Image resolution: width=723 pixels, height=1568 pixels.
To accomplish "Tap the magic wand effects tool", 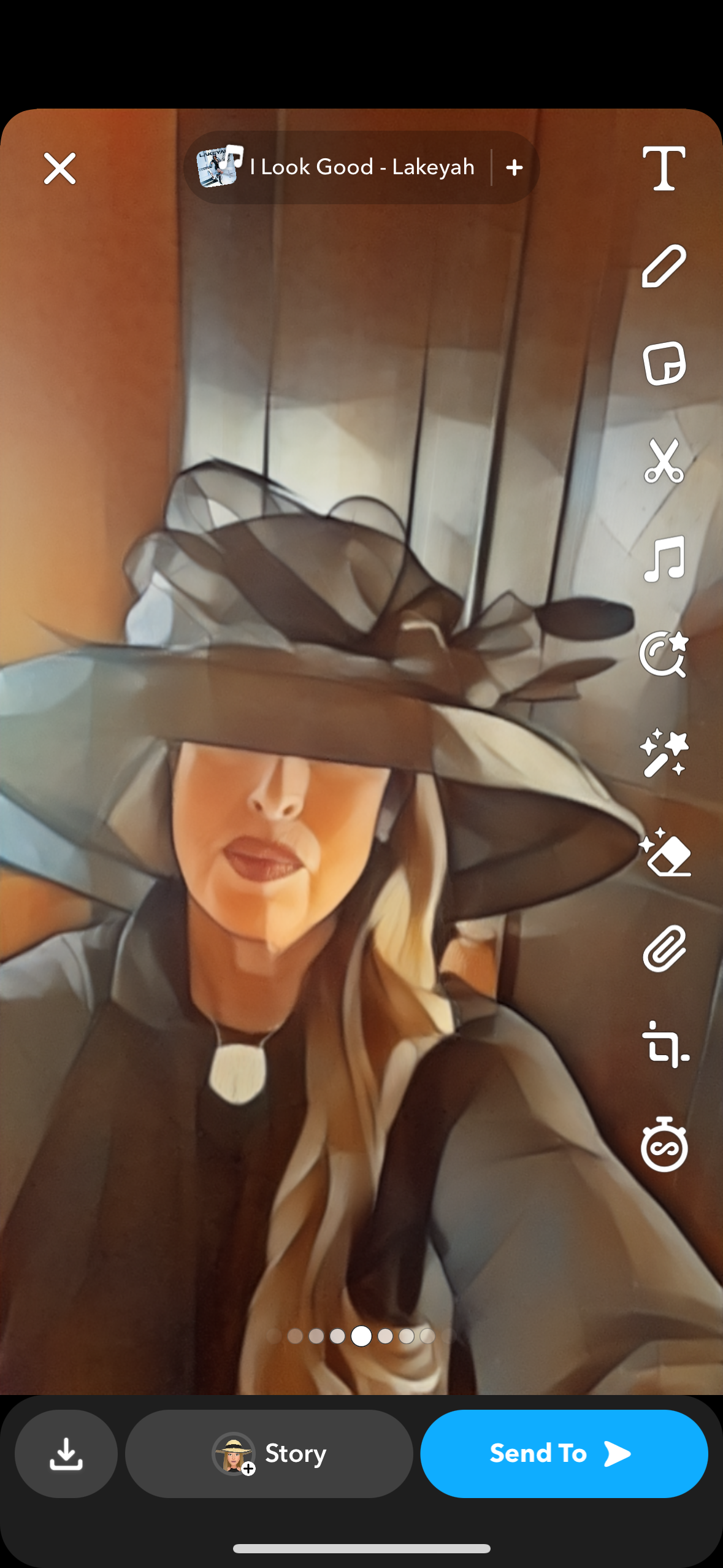I will tap(664, 753).
